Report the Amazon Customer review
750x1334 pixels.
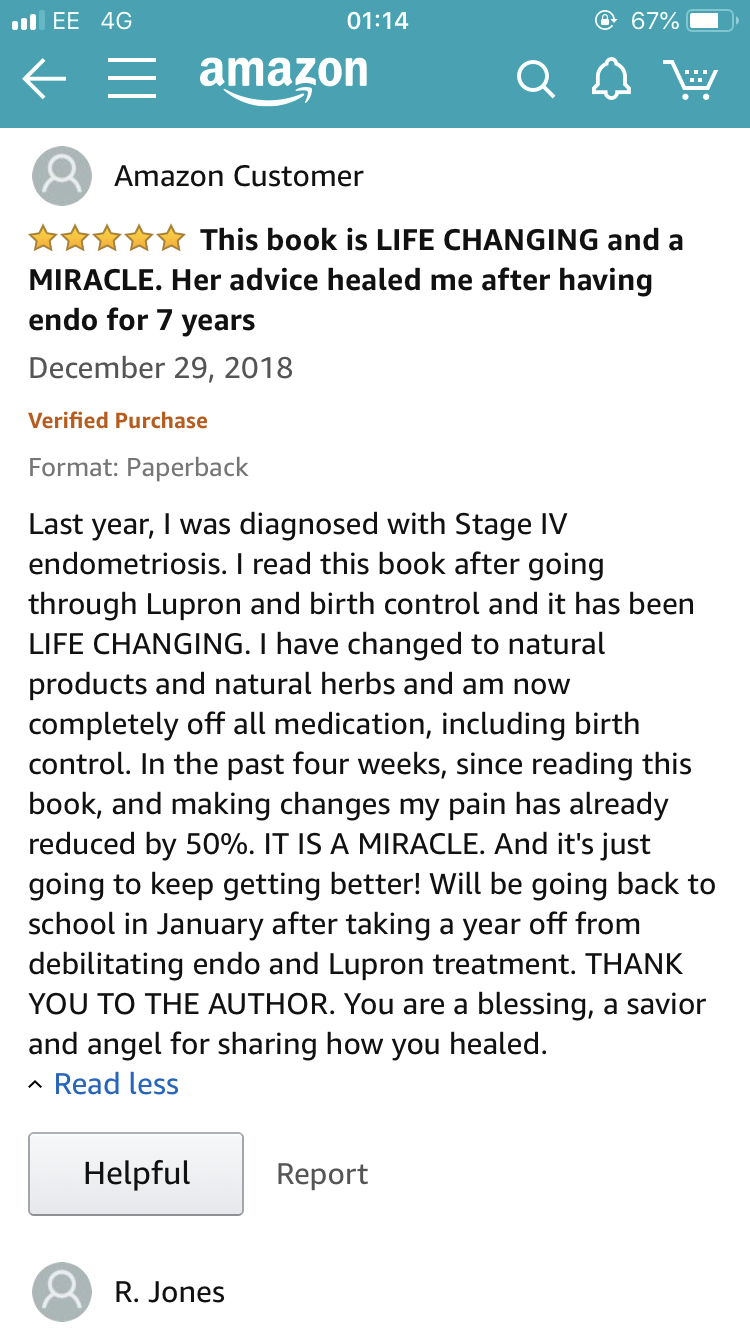[x=322, y=1174]
